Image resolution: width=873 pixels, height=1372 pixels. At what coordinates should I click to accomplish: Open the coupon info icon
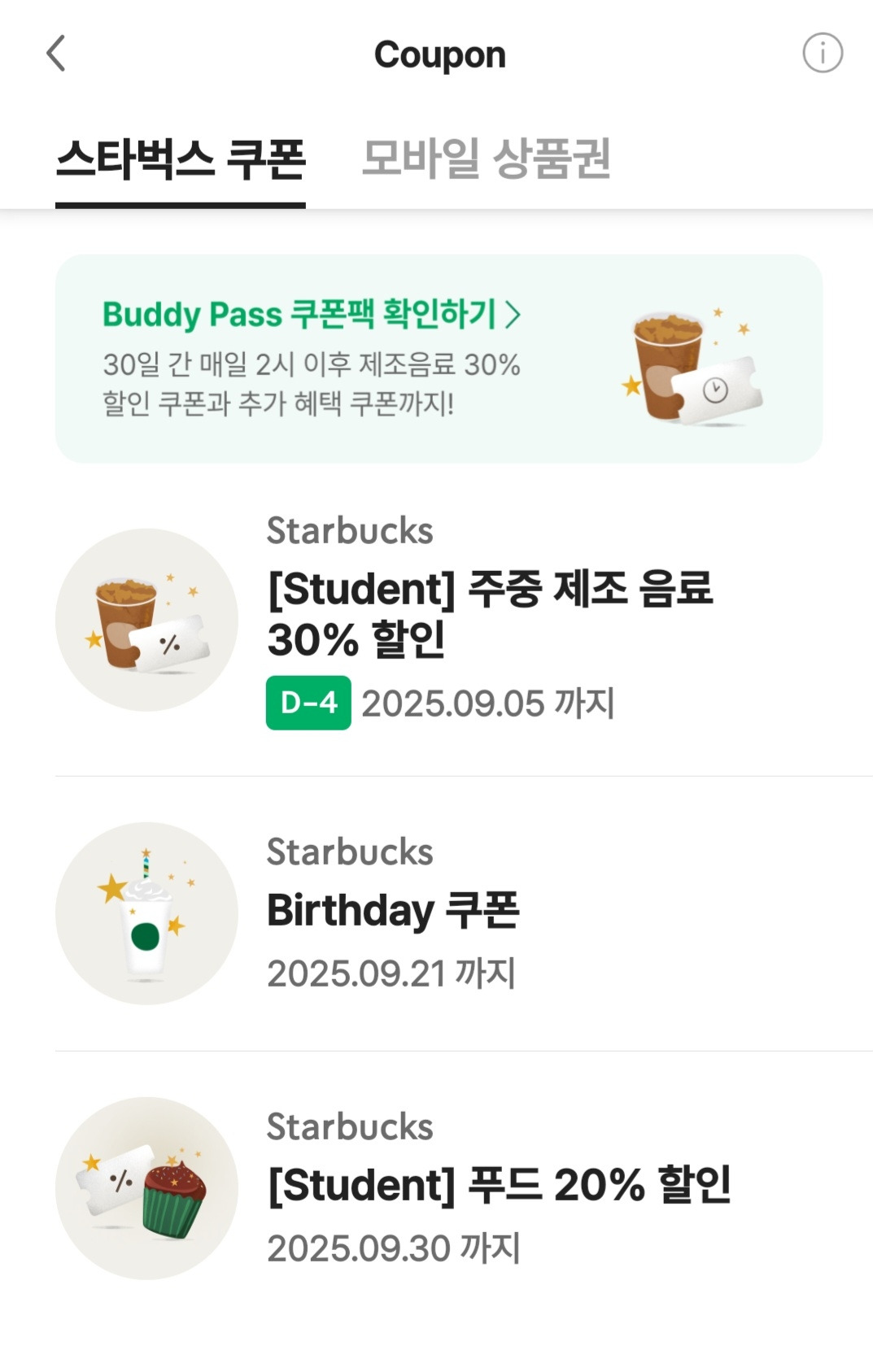[x=822, y=54]
